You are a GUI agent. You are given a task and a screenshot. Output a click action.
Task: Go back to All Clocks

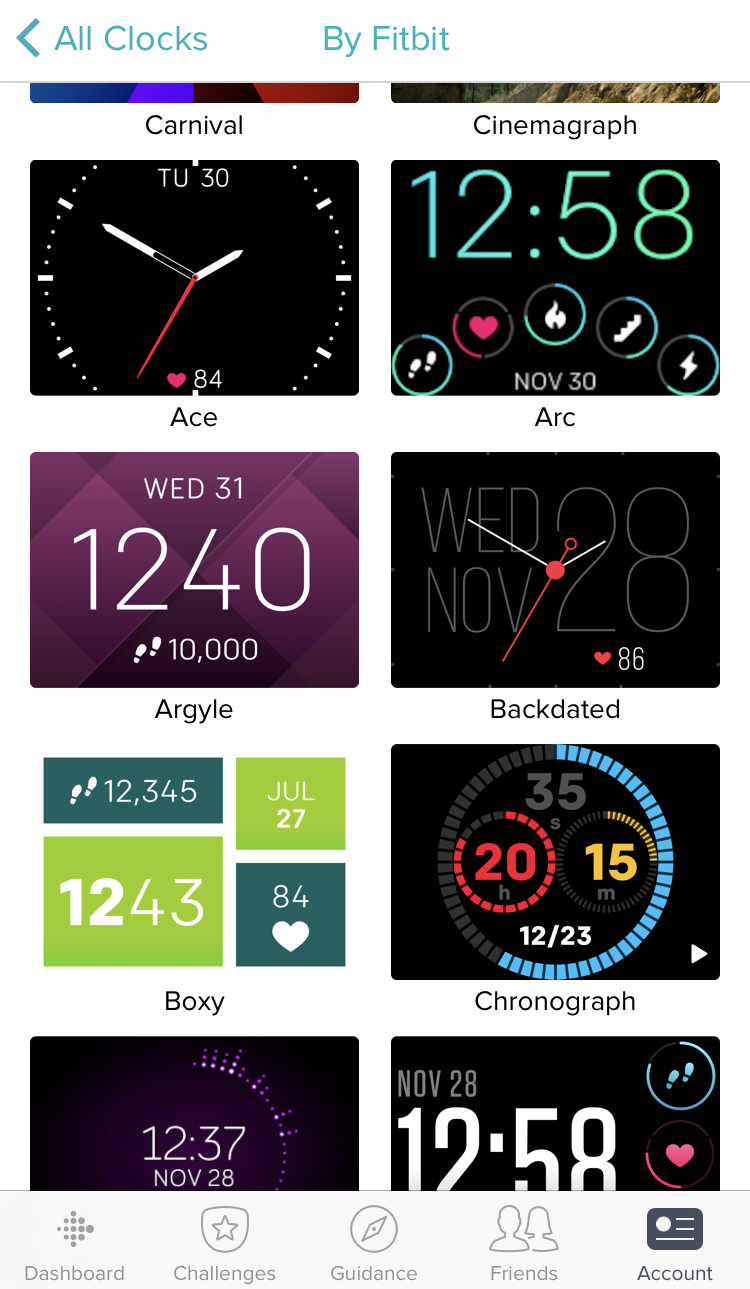[x=112, y=39]
